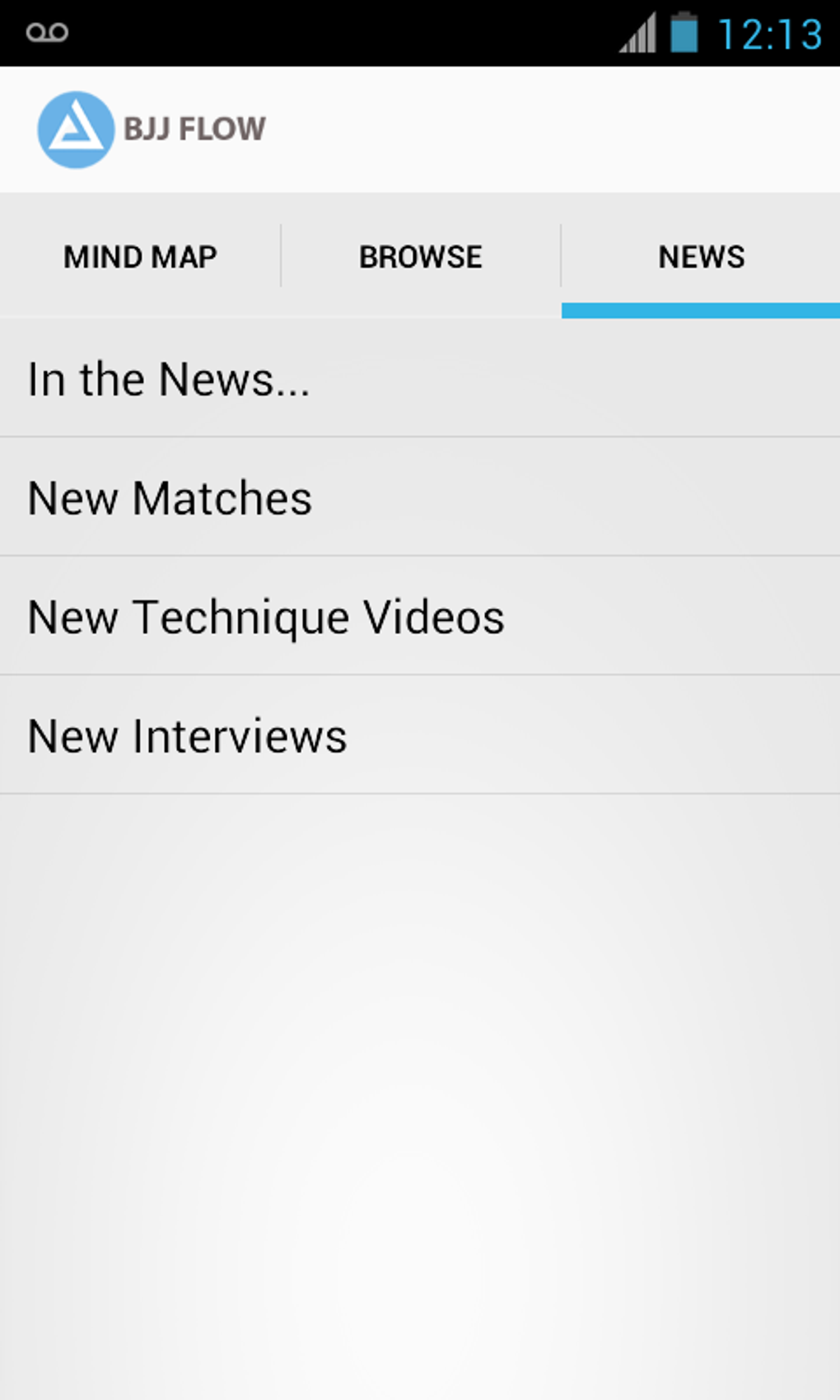Tap the voicemail icon in status bar
The image size is (840, 1400).
point(47,31)
